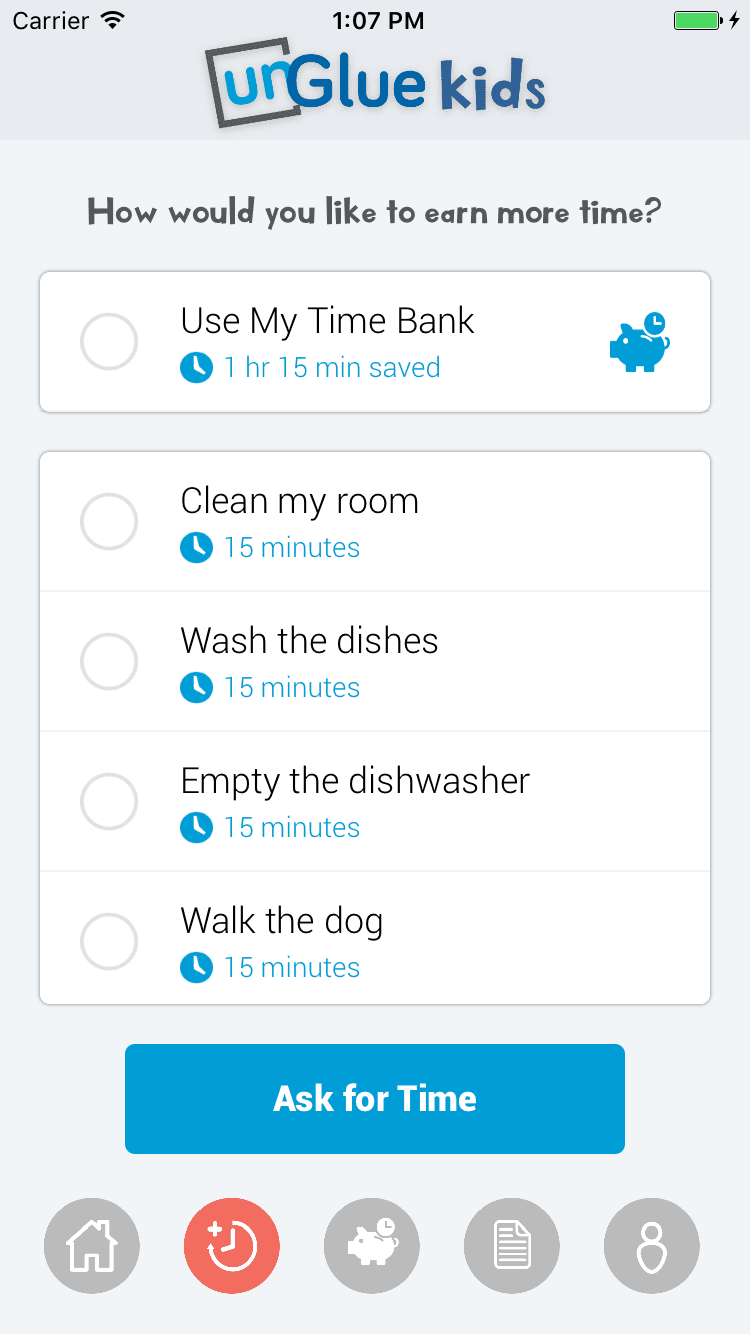Select Wash the dishes radio button
Screen dimensions: 750x1334
click(x=109, y=661)
